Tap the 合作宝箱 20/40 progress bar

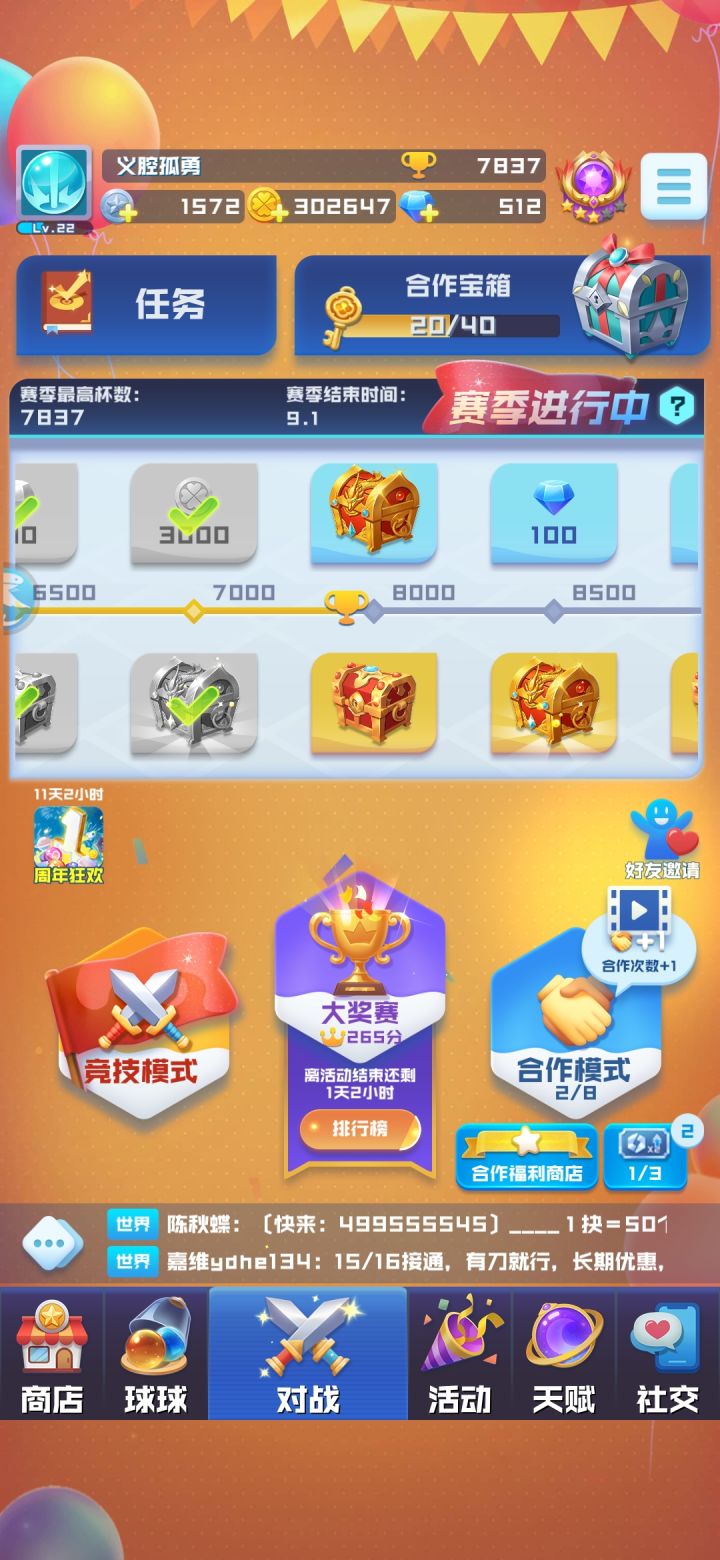pos(463,322)
